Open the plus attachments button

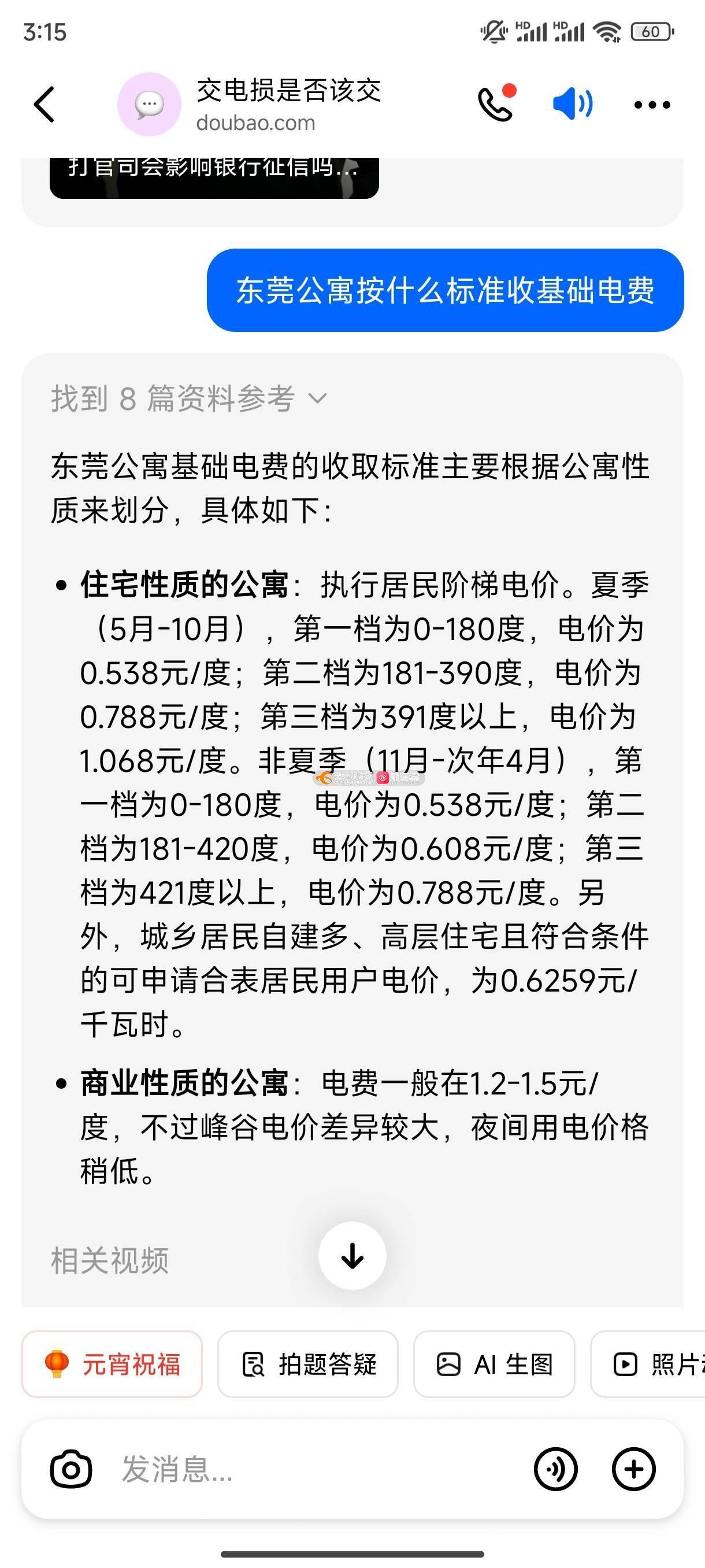click(633, 1469)
